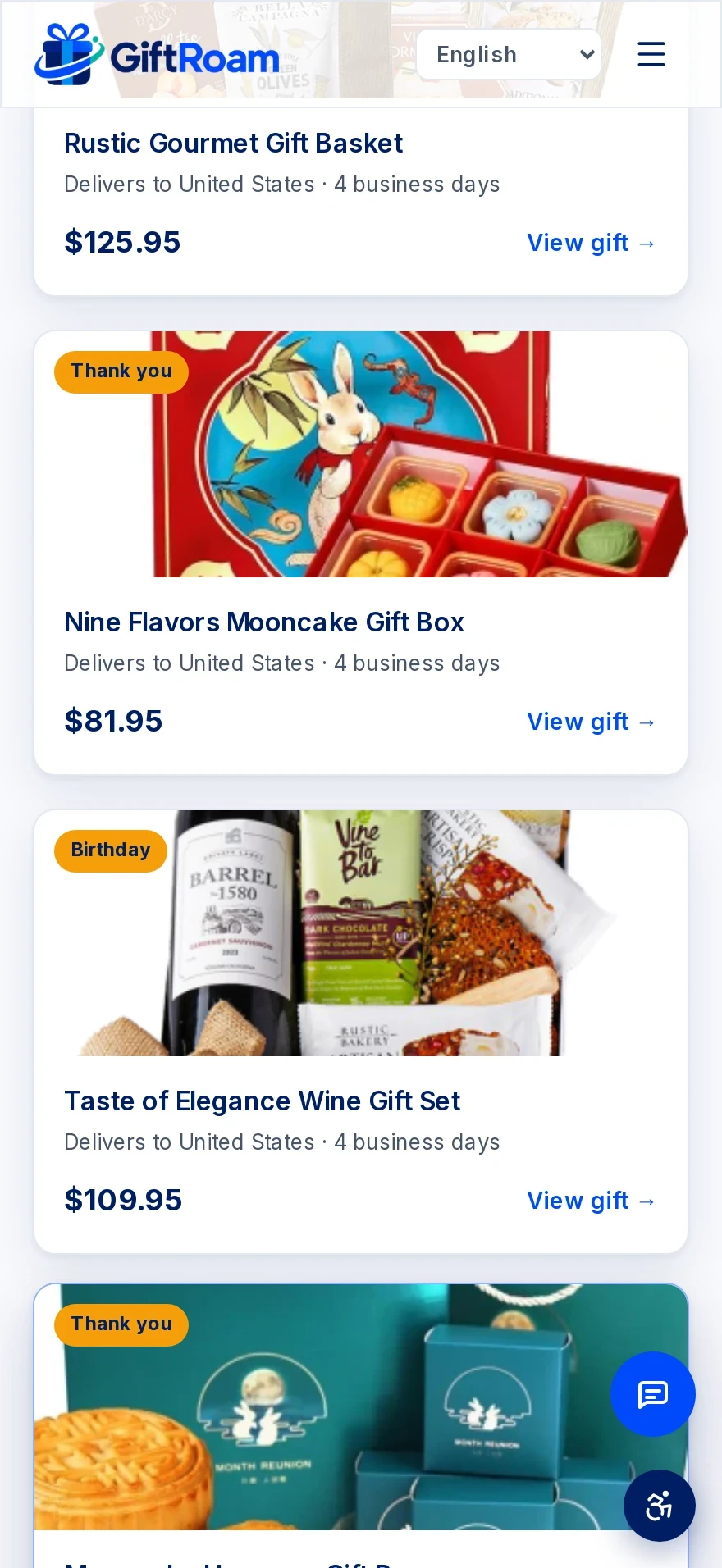
Task: View gift for Rustic Gourmet Gift Basket
Action: pos(591,243)
